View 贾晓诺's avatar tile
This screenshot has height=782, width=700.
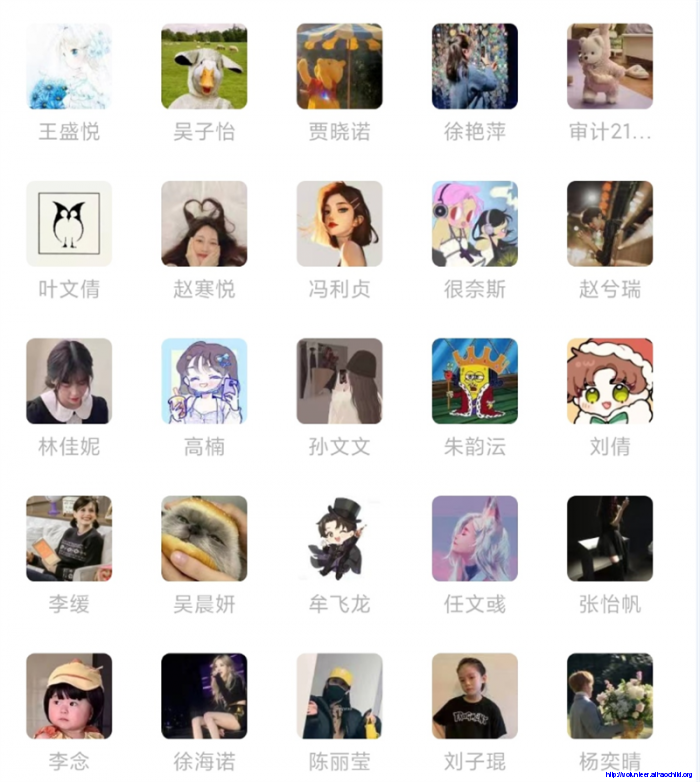tap(339, 67)
